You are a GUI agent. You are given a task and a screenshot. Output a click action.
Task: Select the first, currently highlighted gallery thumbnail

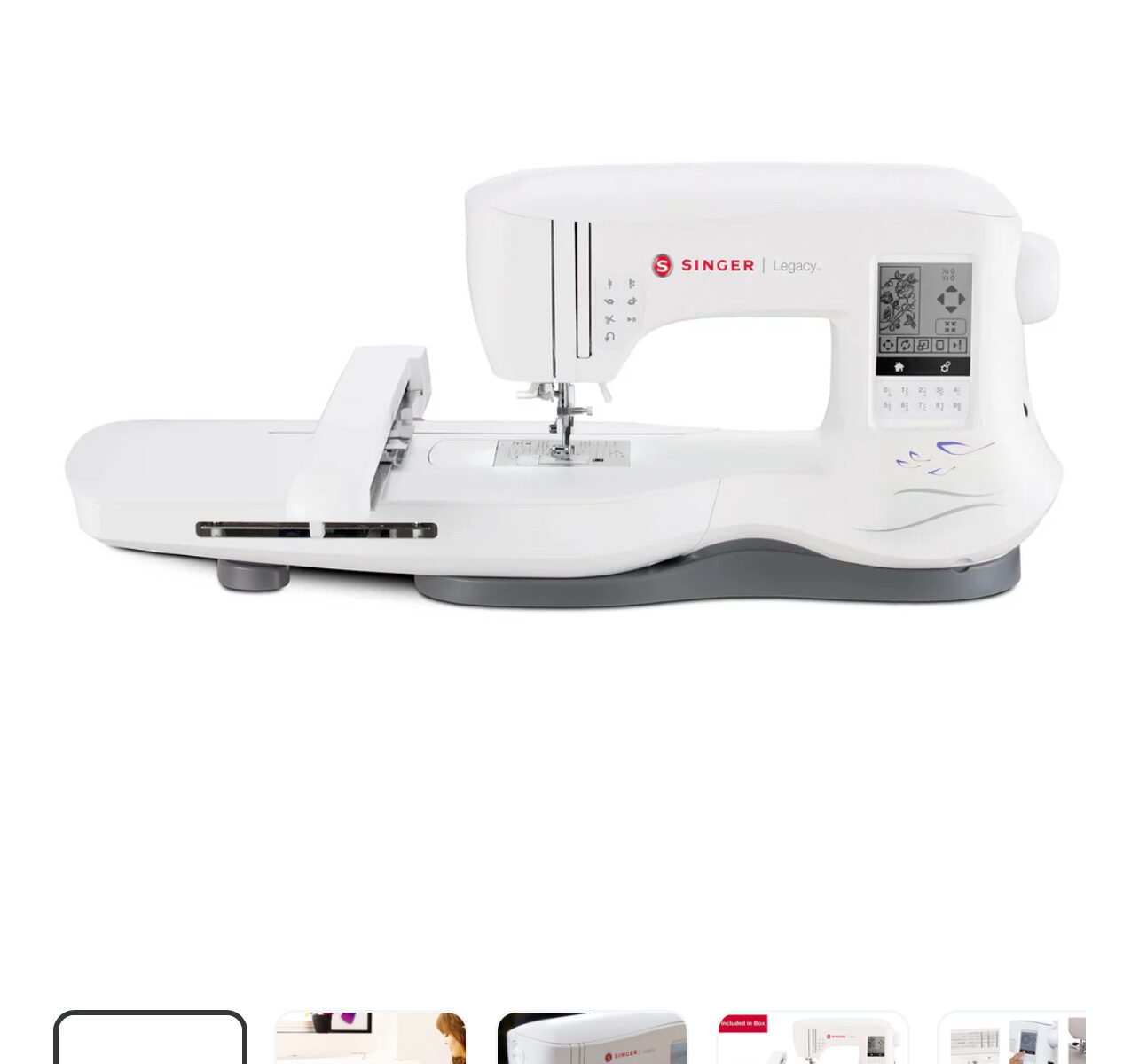[x=150, y=1039]
